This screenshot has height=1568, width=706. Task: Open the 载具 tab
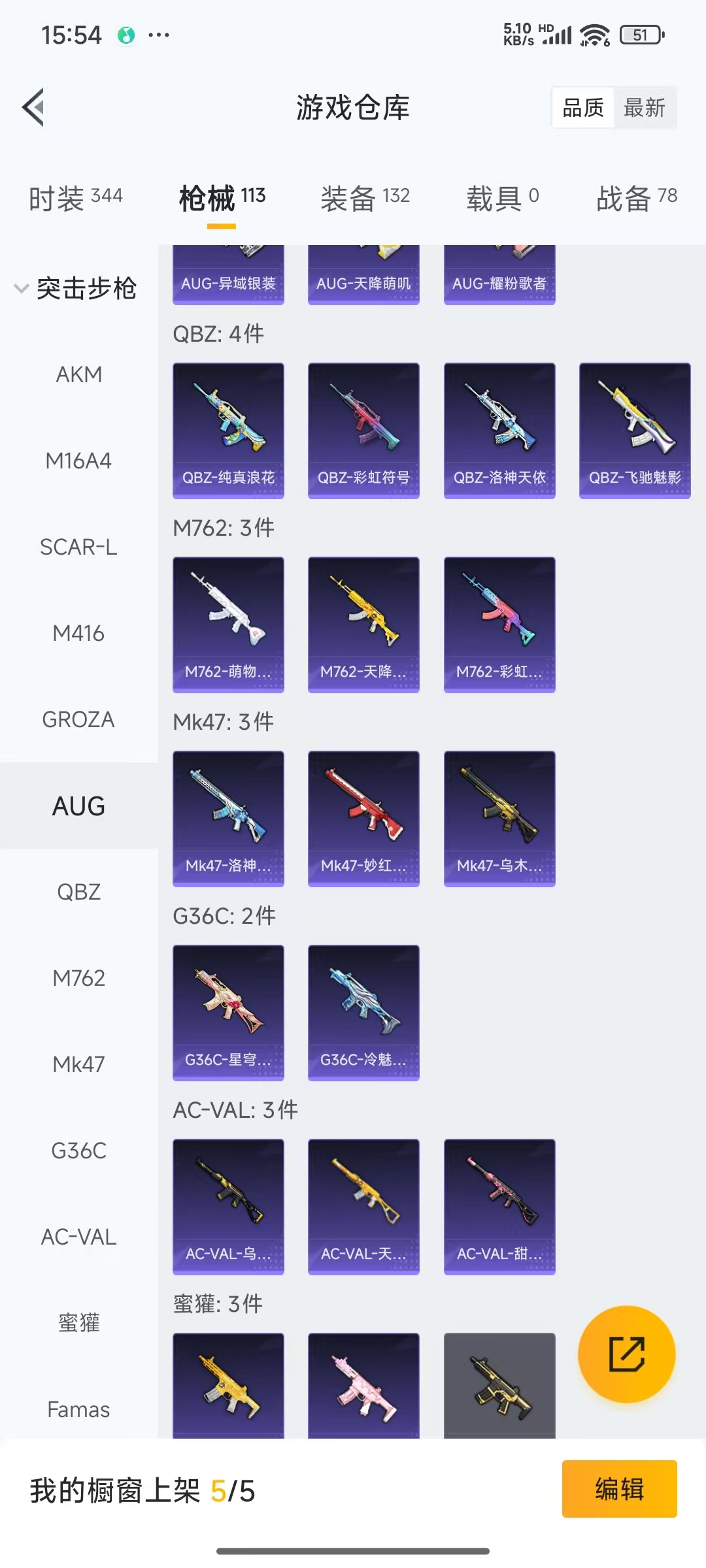tap(502, 197)
